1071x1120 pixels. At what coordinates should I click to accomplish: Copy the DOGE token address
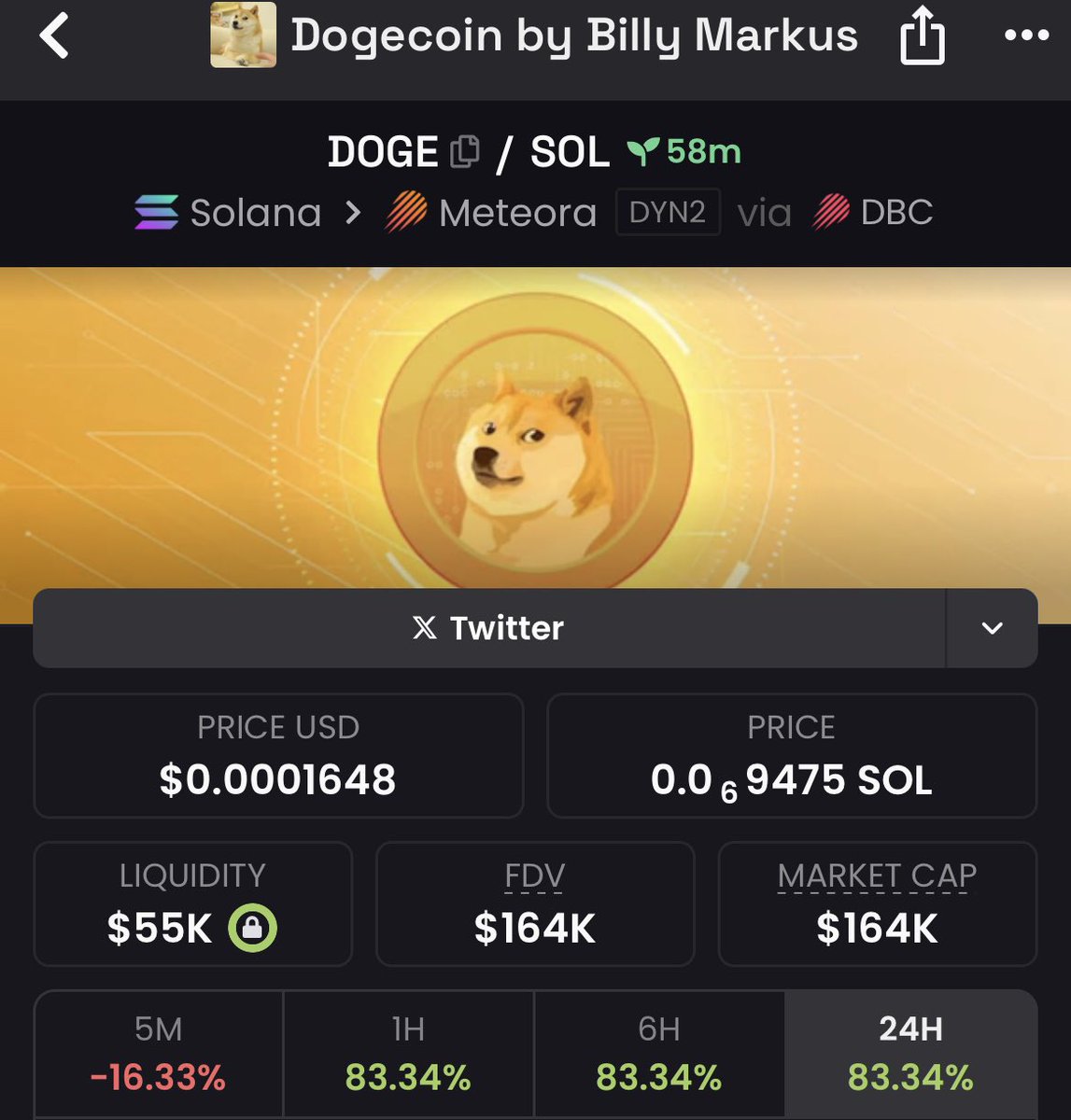(465, 152)
